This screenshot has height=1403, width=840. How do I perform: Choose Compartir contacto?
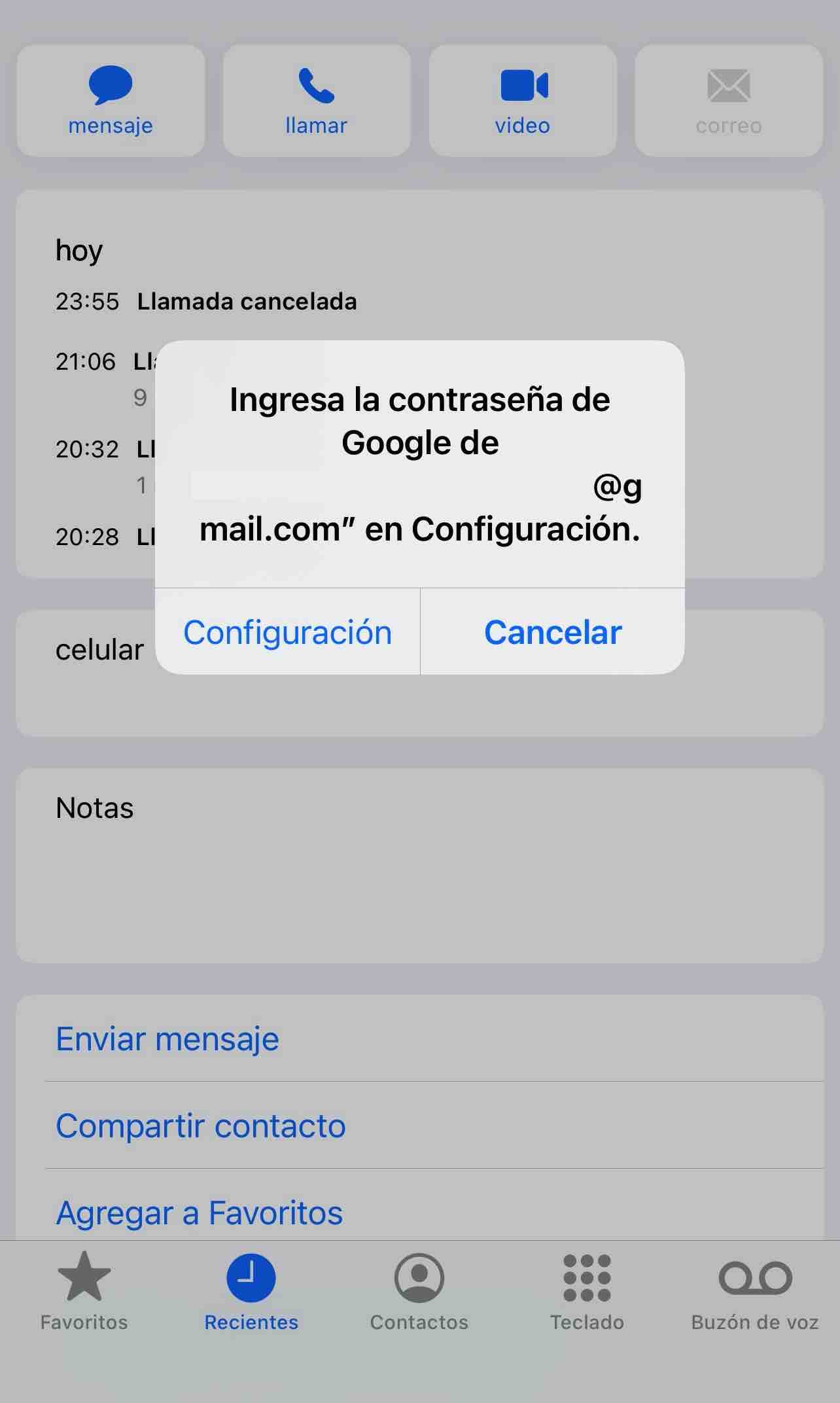(201, 1126)
